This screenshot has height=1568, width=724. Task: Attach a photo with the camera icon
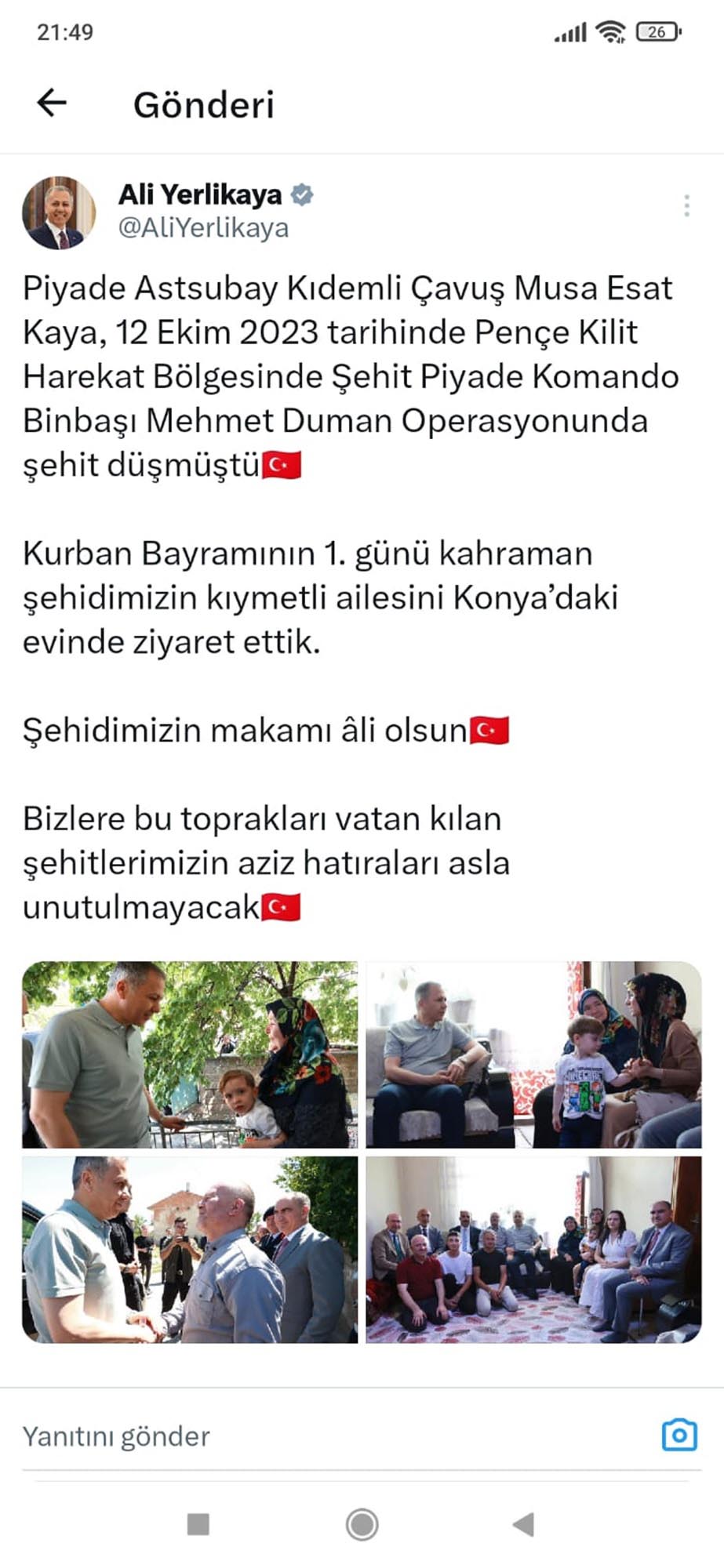(679, 1436)
